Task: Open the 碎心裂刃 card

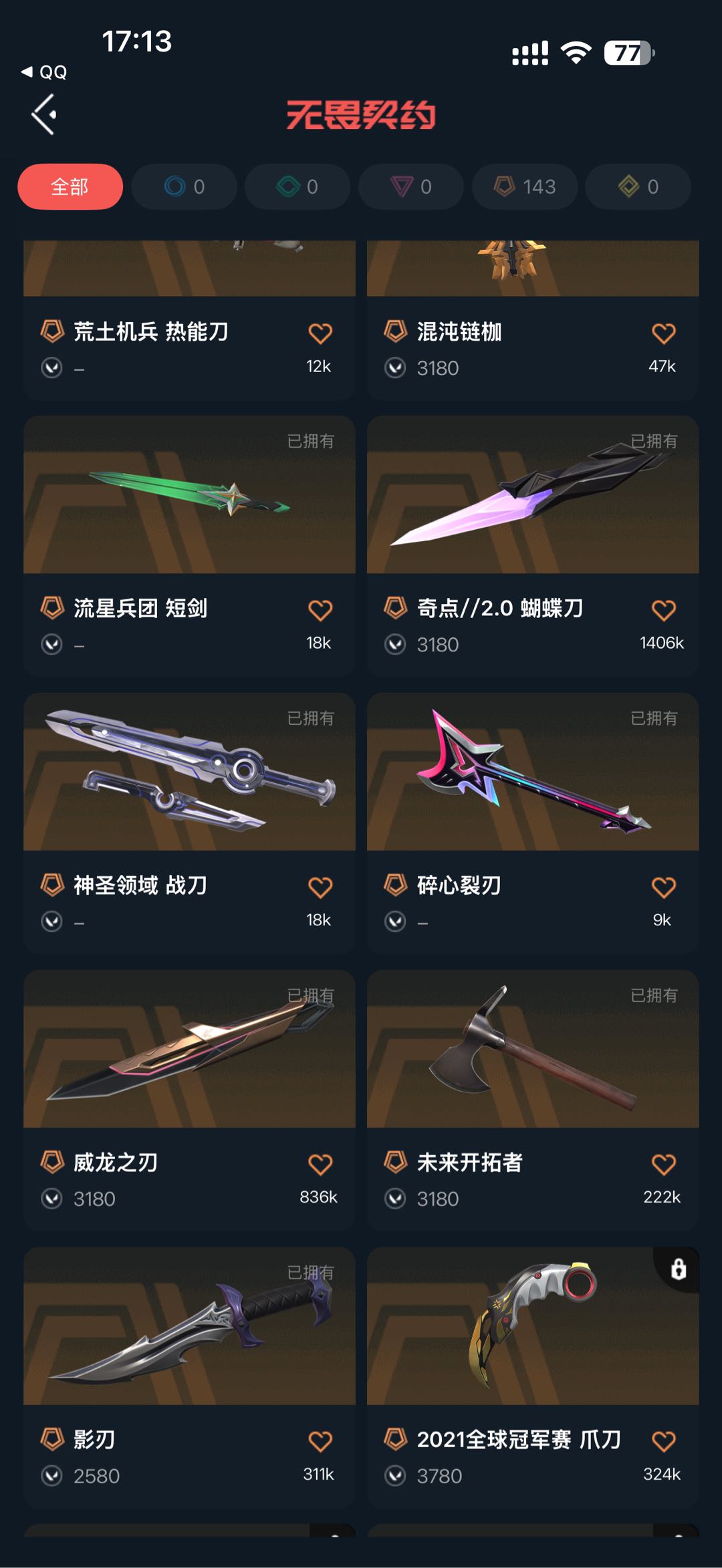Action: (533, 823)
